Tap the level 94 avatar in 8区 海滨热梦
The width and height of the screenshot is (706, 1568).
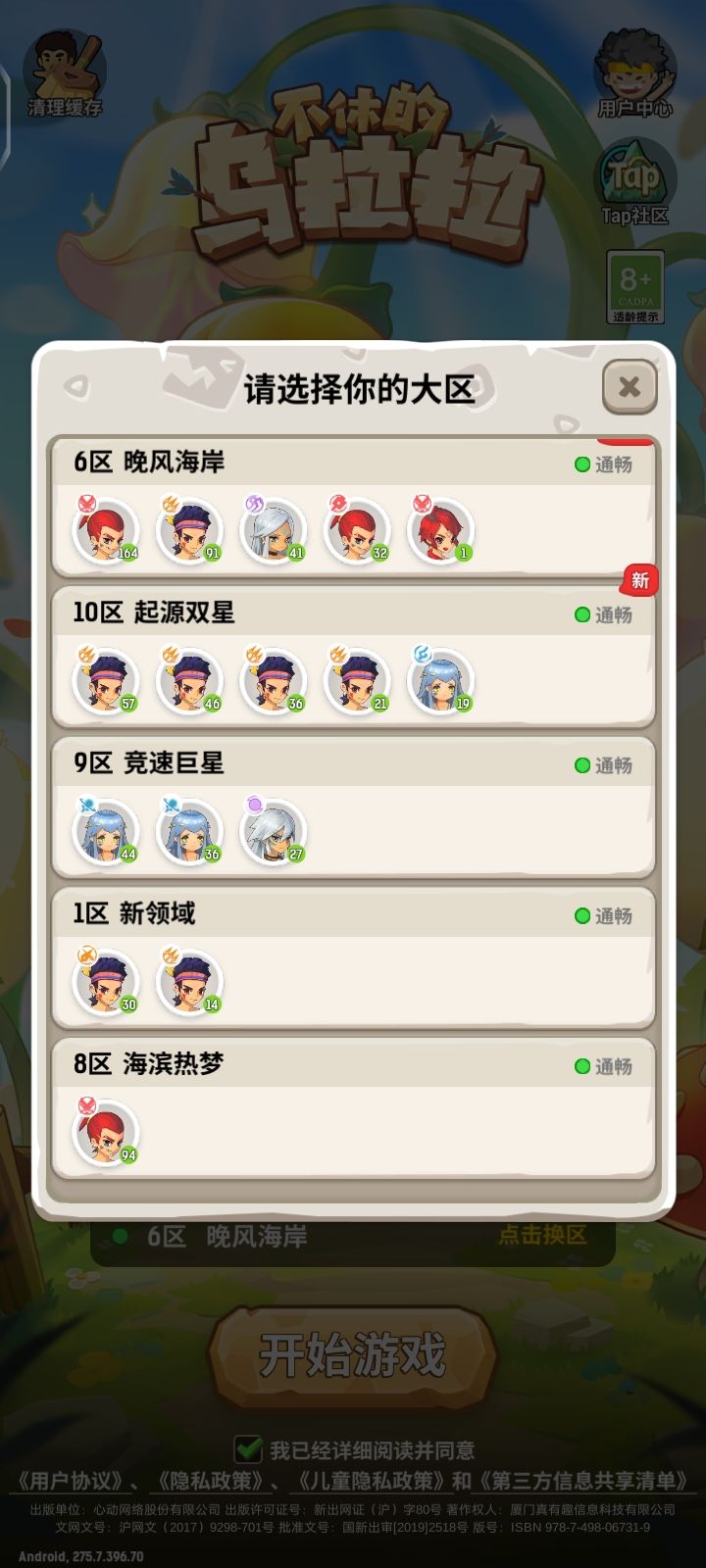[x=105, y=1132]
